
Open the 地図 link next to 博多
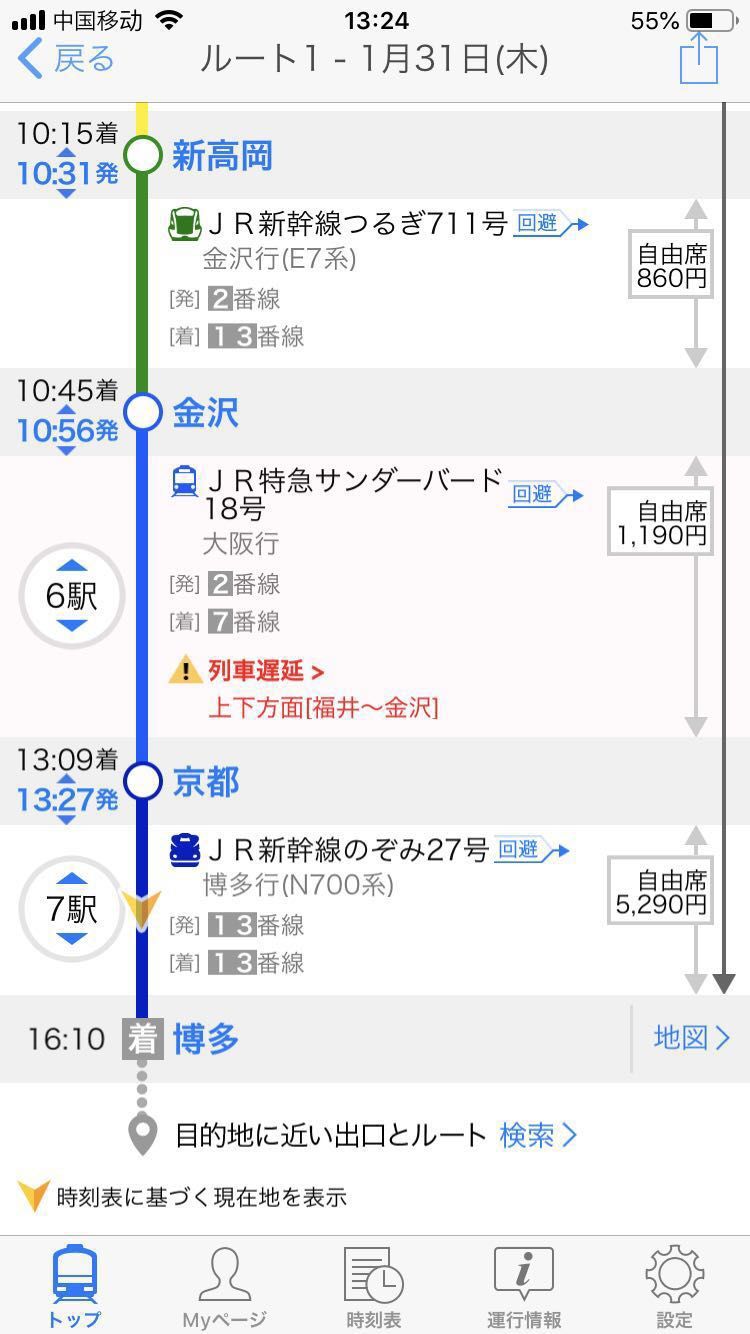pos(685,1040)
